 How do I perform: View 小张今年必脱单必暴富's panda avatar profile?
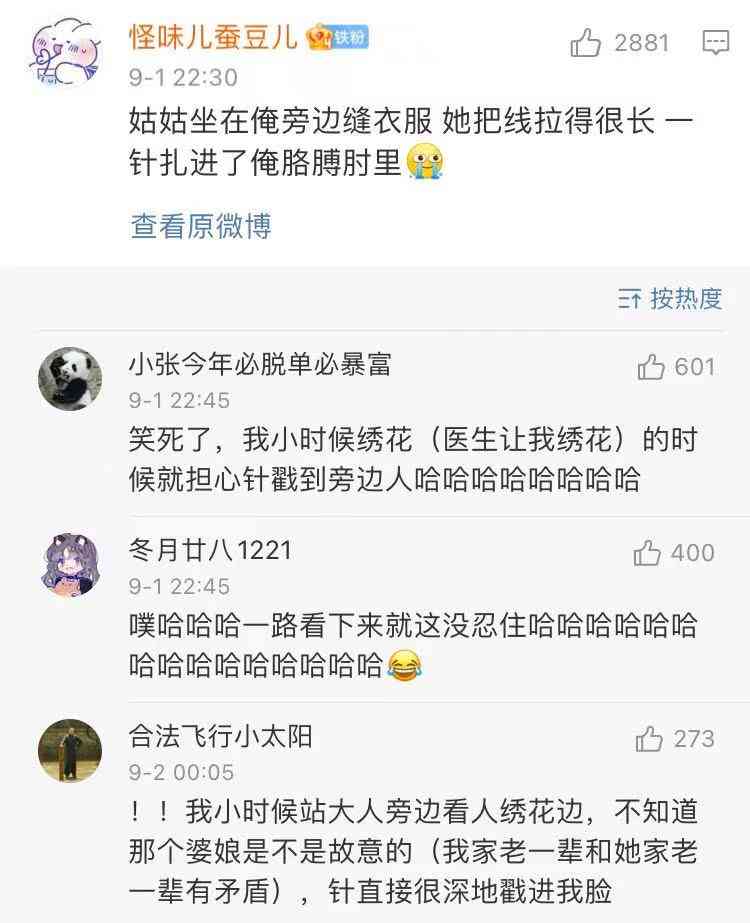[70, 381]
